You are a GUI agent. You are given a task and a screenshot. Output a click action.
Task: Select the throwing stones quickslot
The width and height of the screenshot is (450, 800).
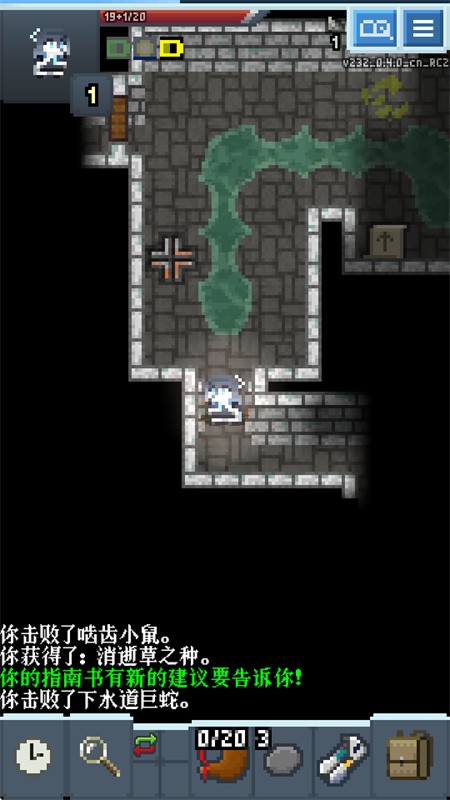click(x=283, y=757)
